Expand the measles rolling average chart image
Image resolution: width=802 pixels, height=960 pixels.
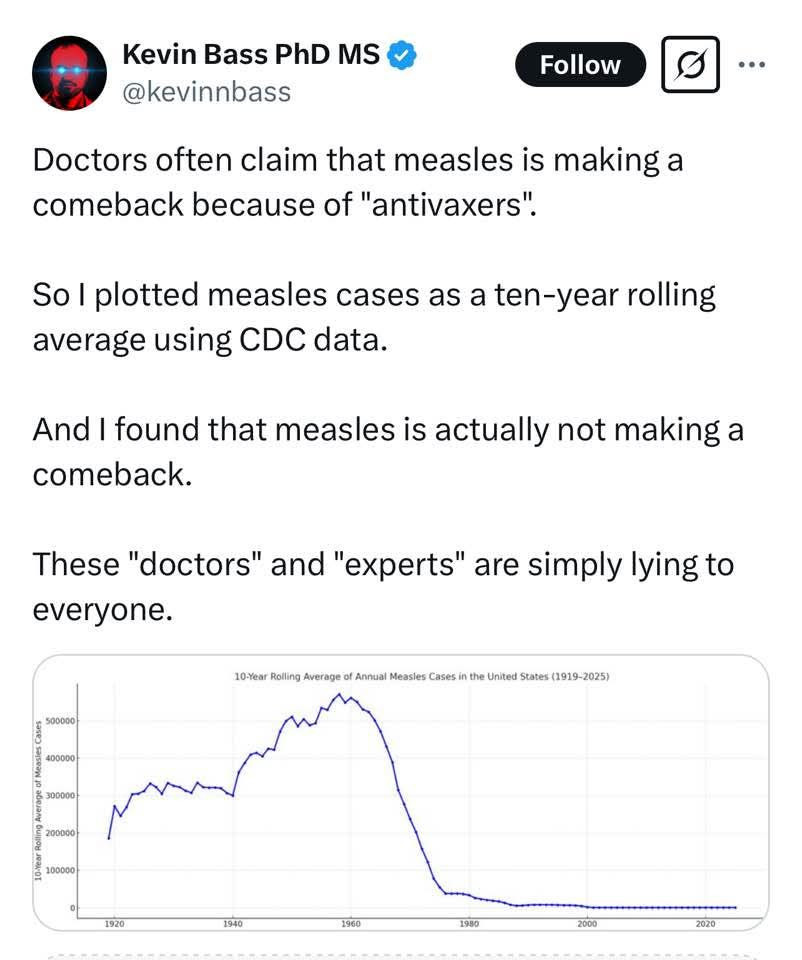401,790
